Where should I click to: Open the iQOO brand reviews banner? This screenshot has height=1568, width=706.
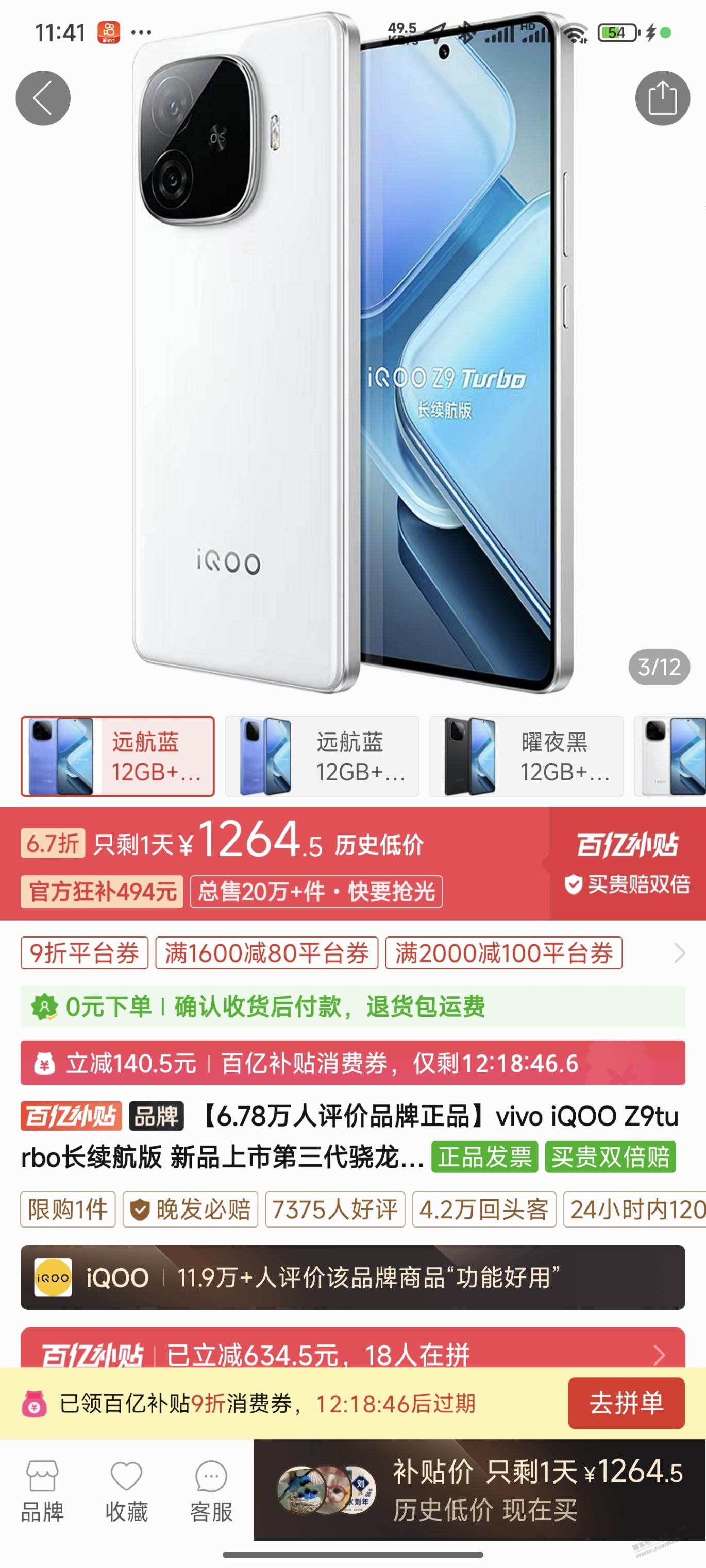[x=352, y=1277]
